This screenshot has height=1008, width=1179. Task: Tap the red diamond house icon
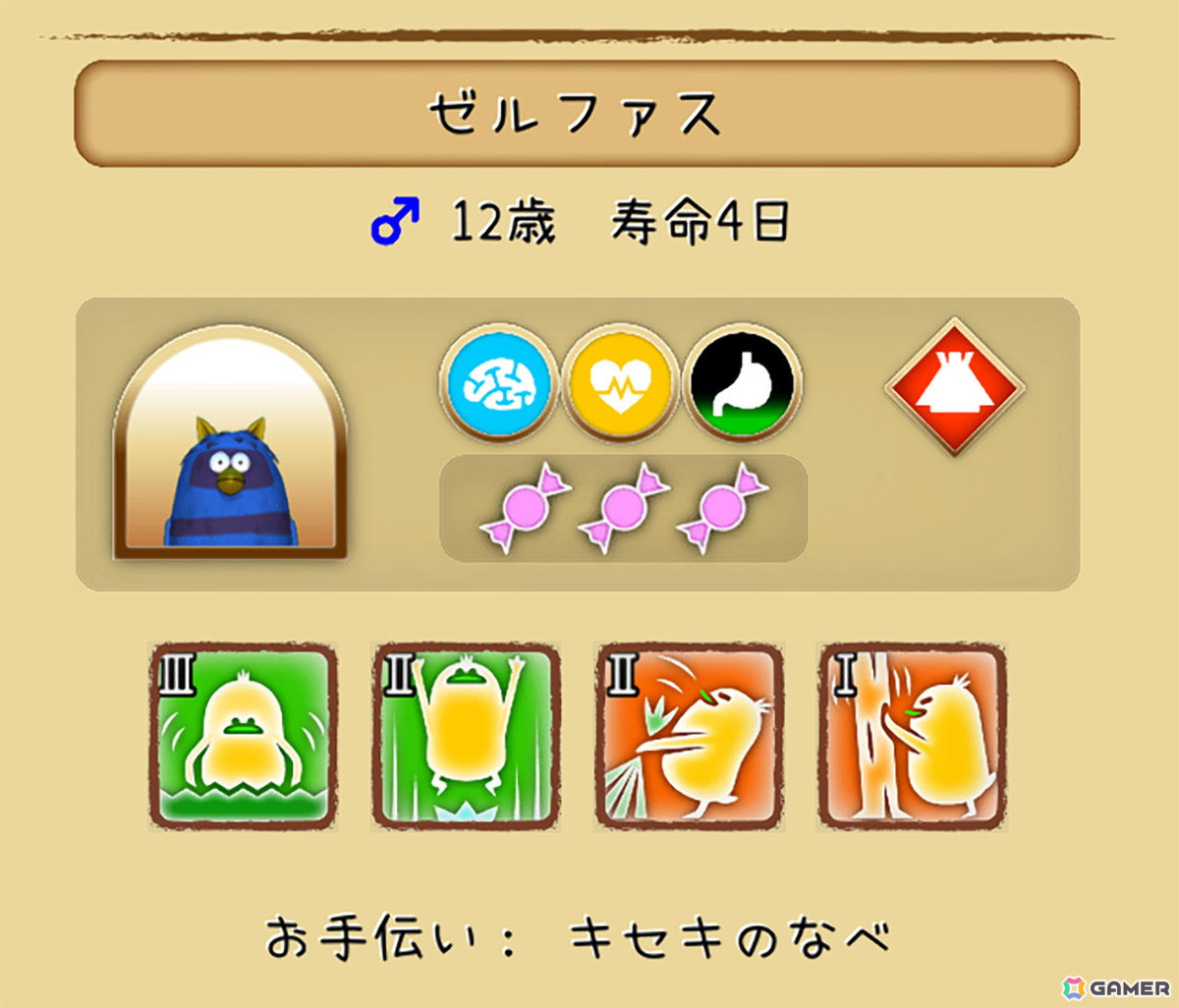954,387
